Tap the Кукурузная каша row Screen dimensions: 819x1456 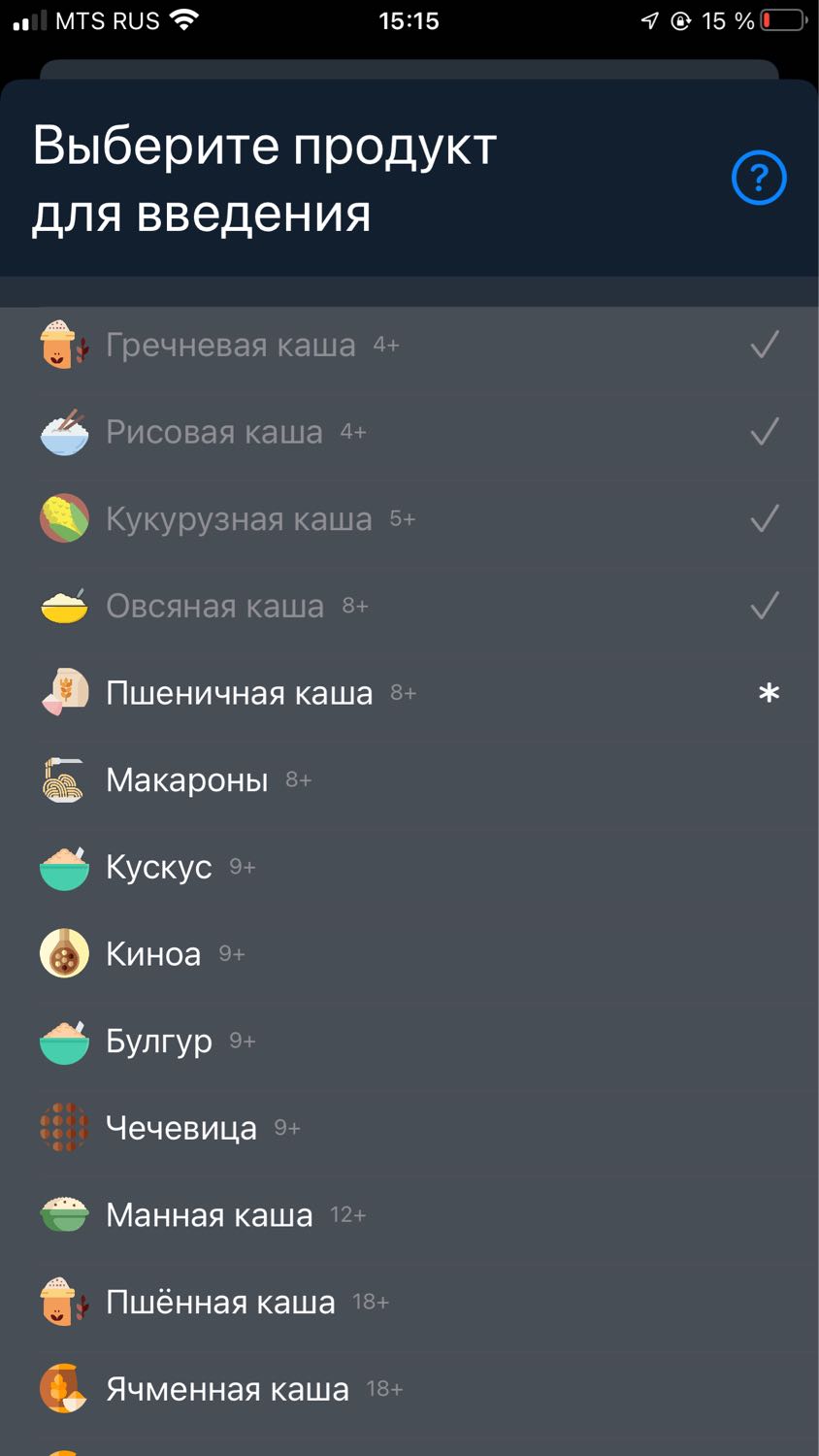409,519
